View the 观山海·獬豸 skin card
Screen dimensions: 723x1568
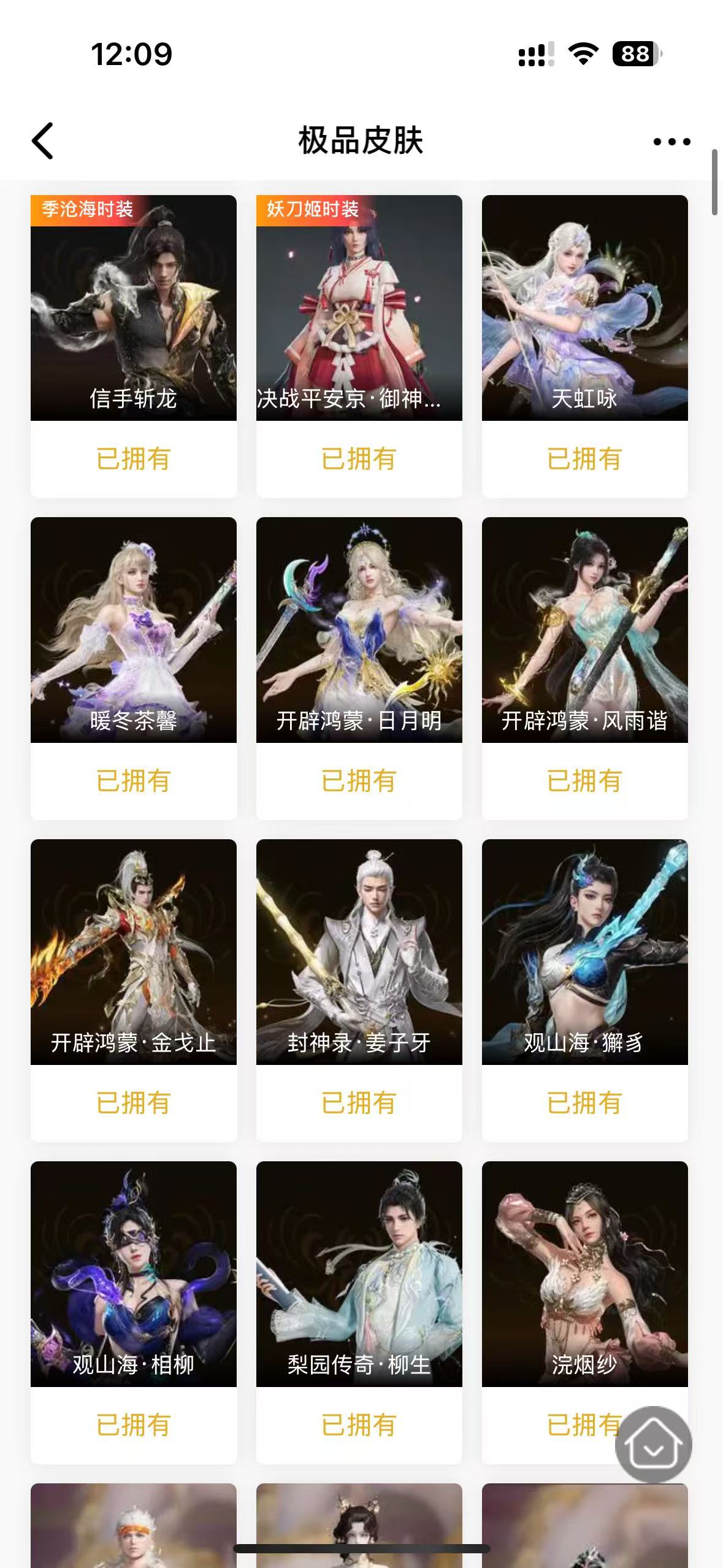(585, 952)
